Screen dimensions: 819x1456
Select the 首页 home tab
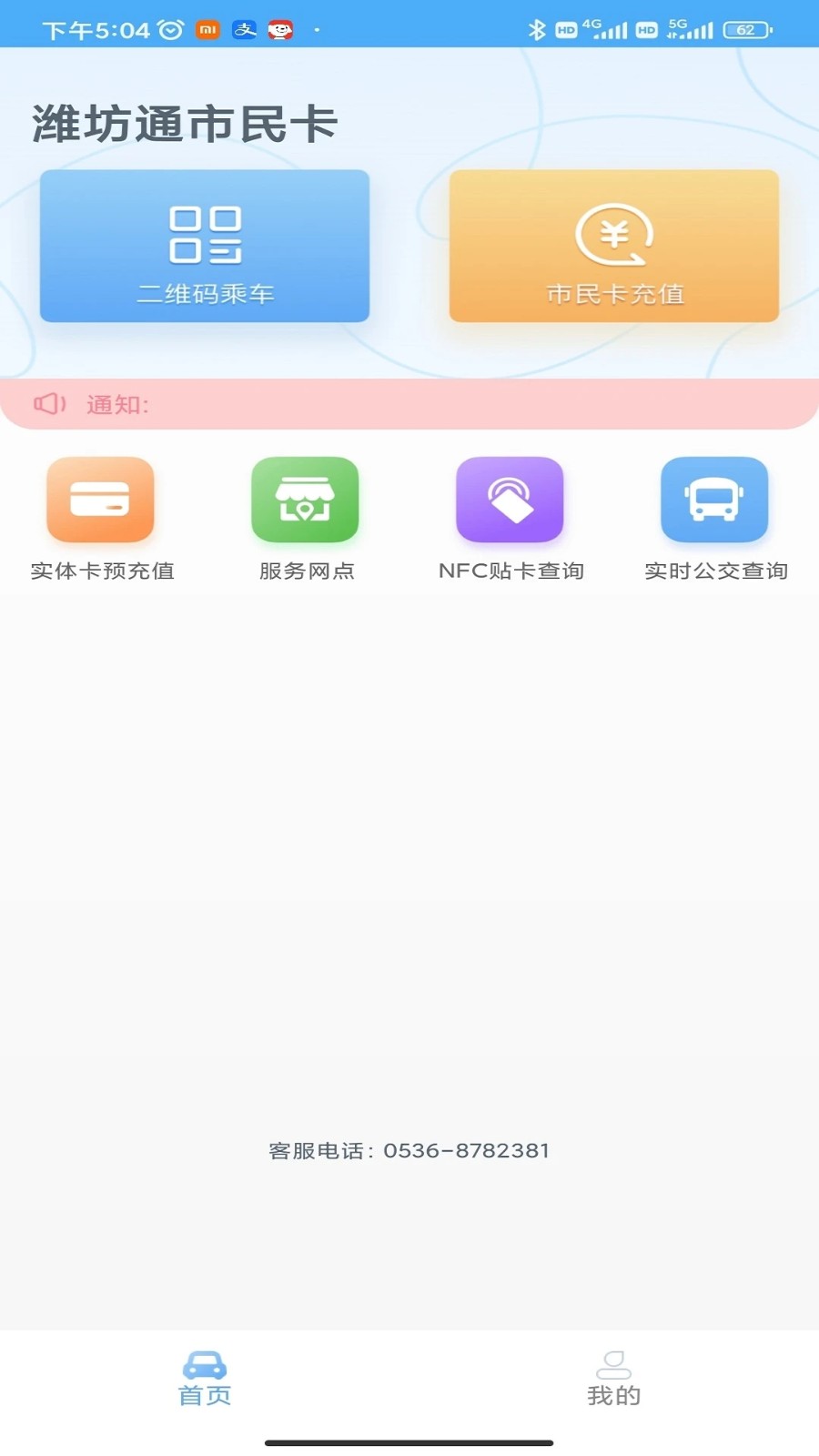pyautogui.click(x=205, y=1379)
